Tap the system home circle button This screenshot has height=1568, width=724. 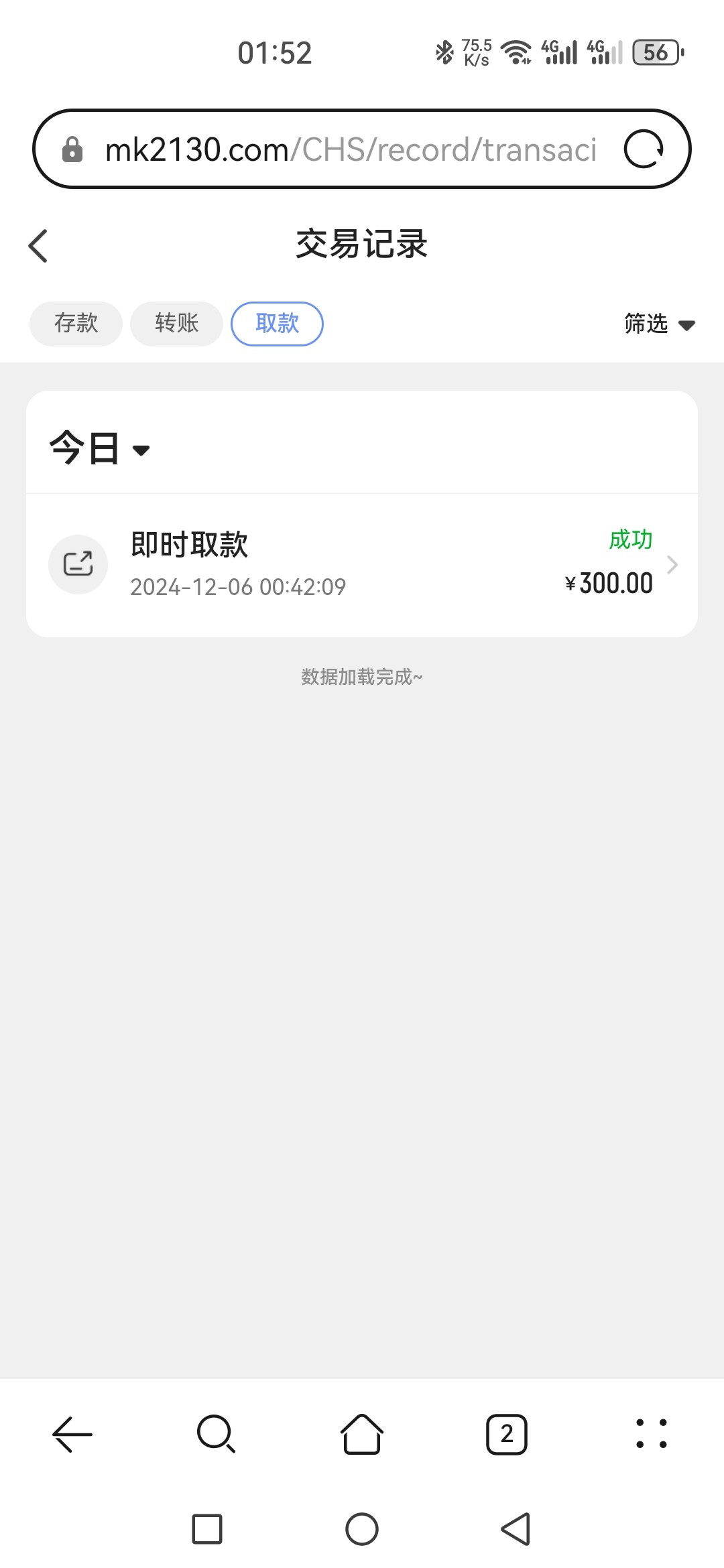pos(362,1529)
